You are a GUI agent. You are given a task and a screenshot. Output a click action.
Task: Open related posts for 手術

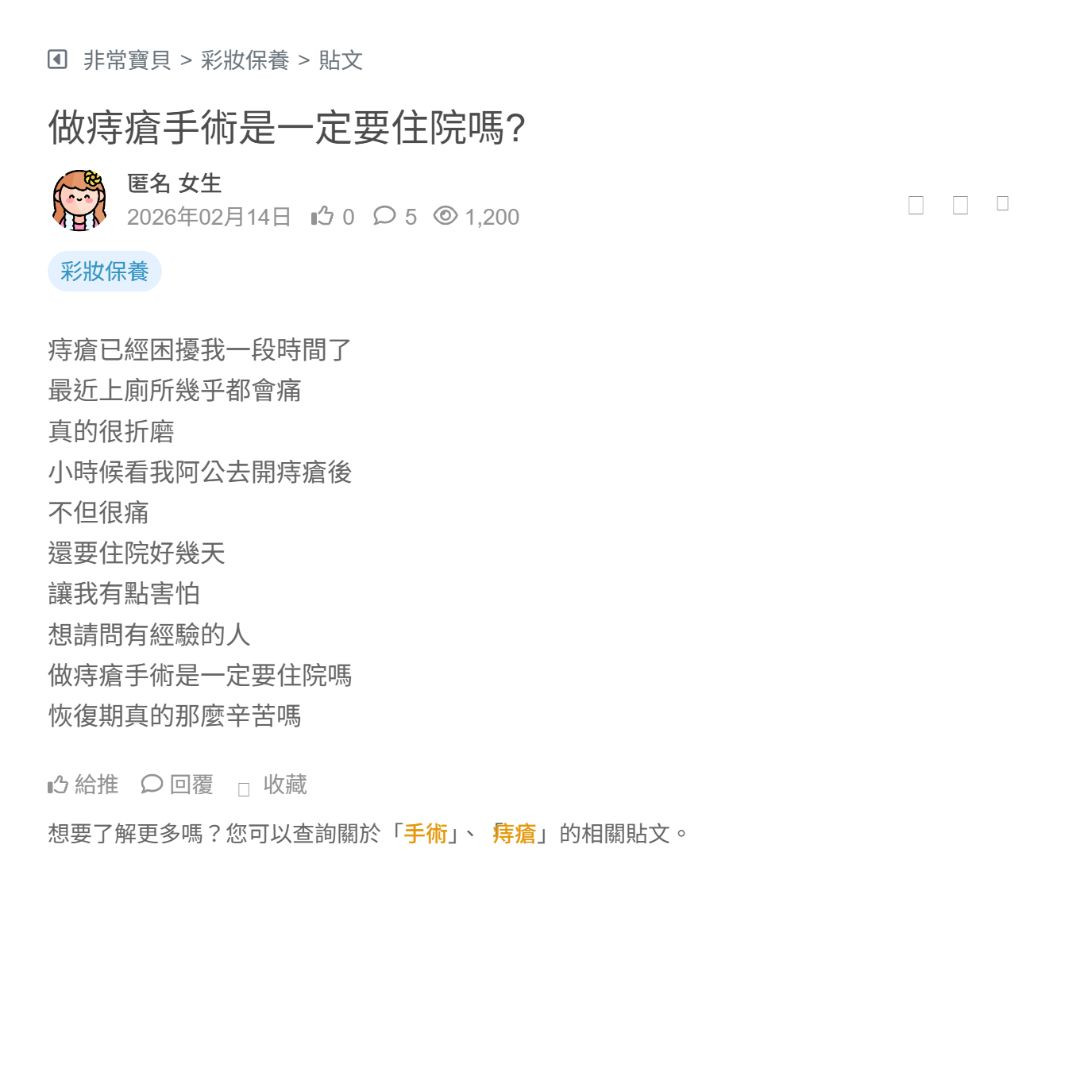(x=425, y=833)
